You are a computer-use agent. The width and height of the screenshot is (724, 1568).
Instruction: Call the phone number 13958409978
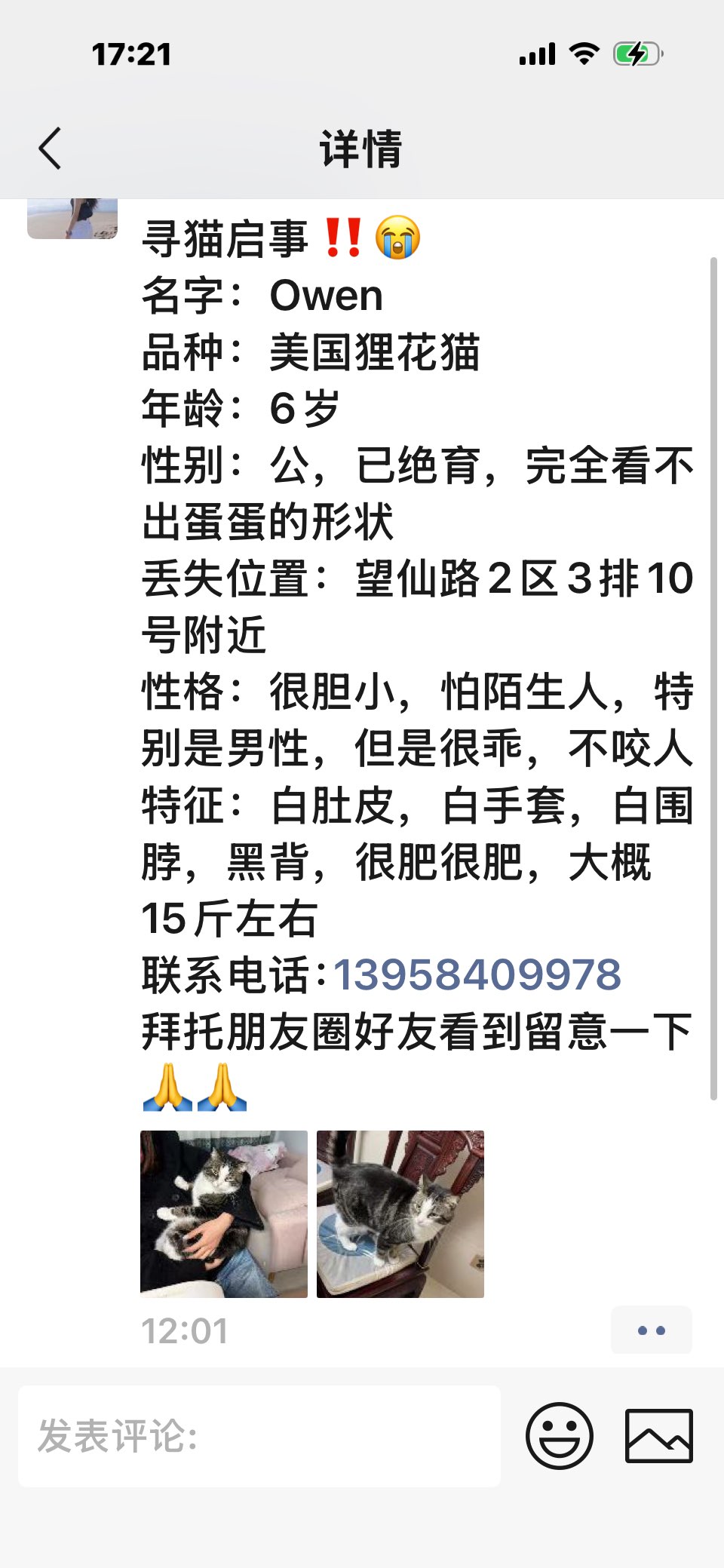tap(477, 974)
